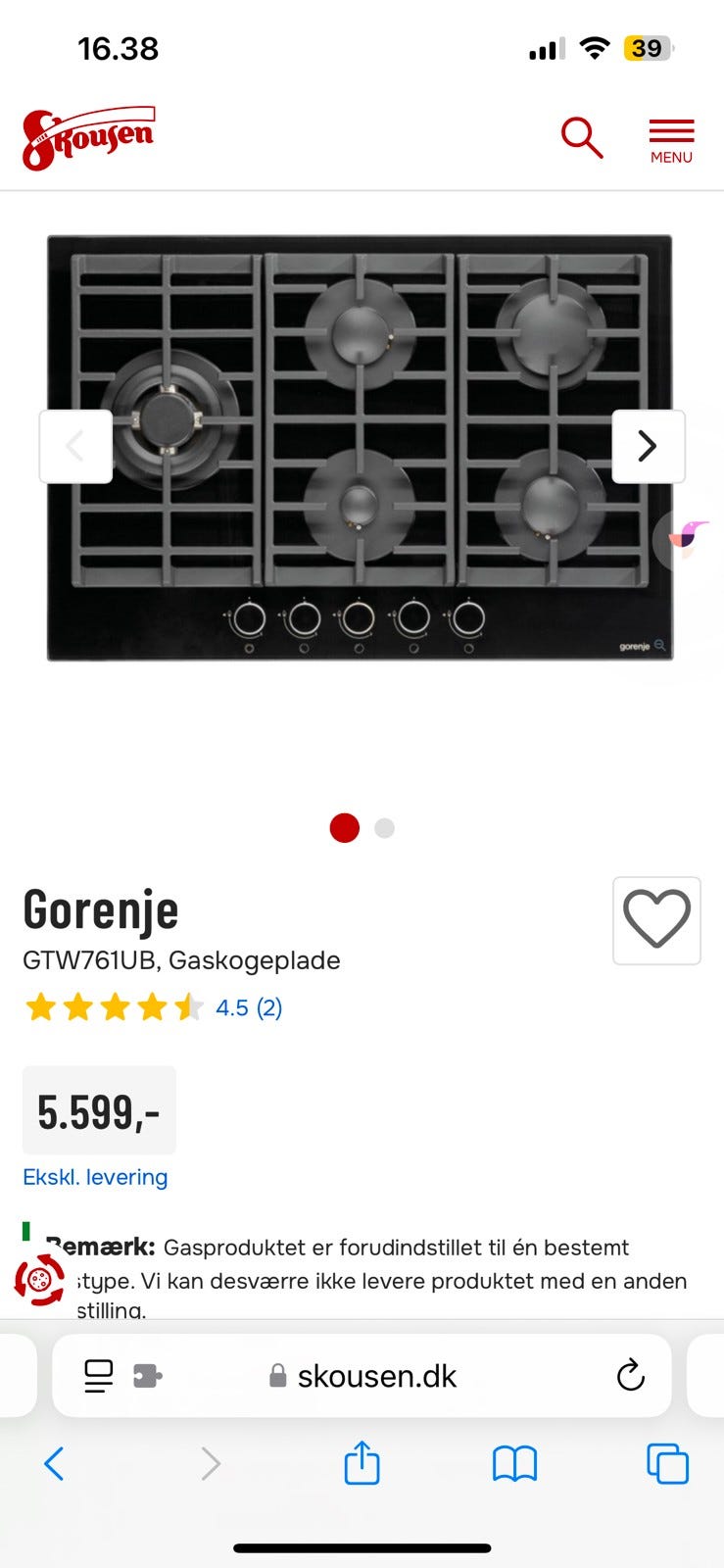Open the bookmarks icon
This screenshot has height=1568, width=724.
click(x=512, y=1464)
